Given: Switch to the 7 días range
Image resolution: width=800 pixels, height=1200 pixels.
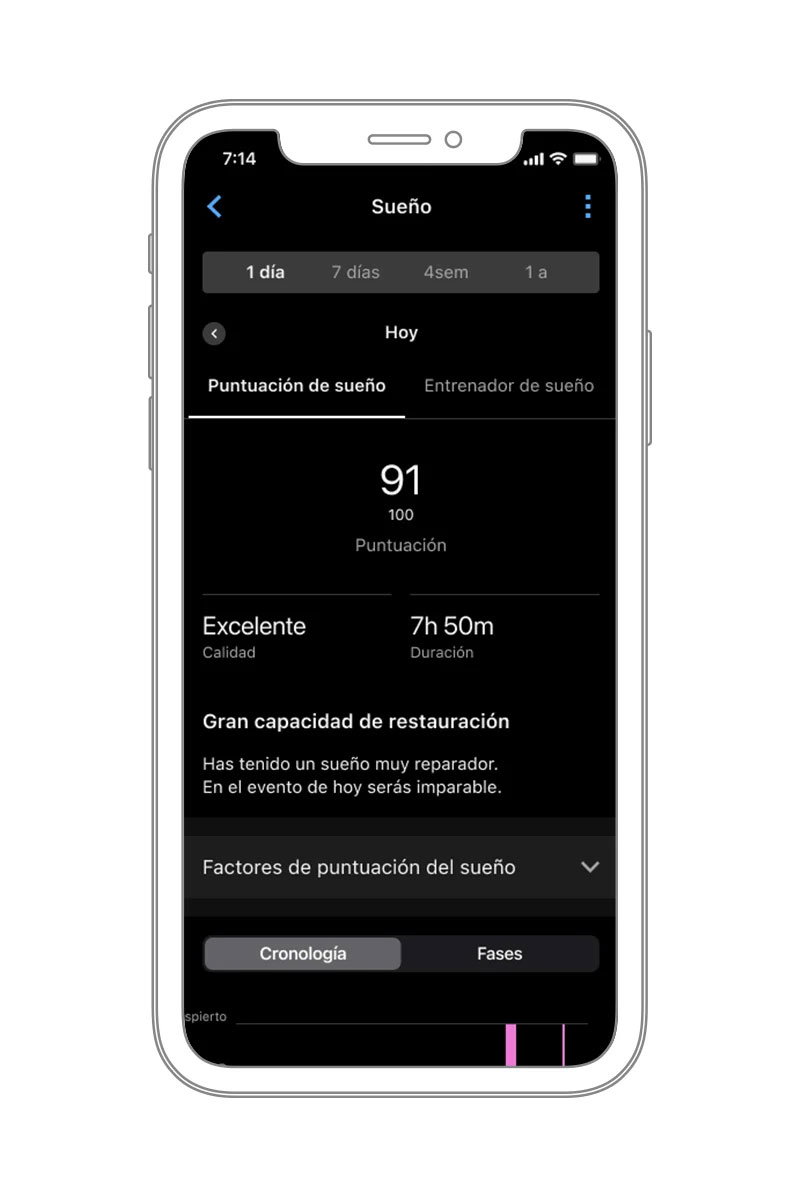Looking at the screenshot, I should click(356, 272).
